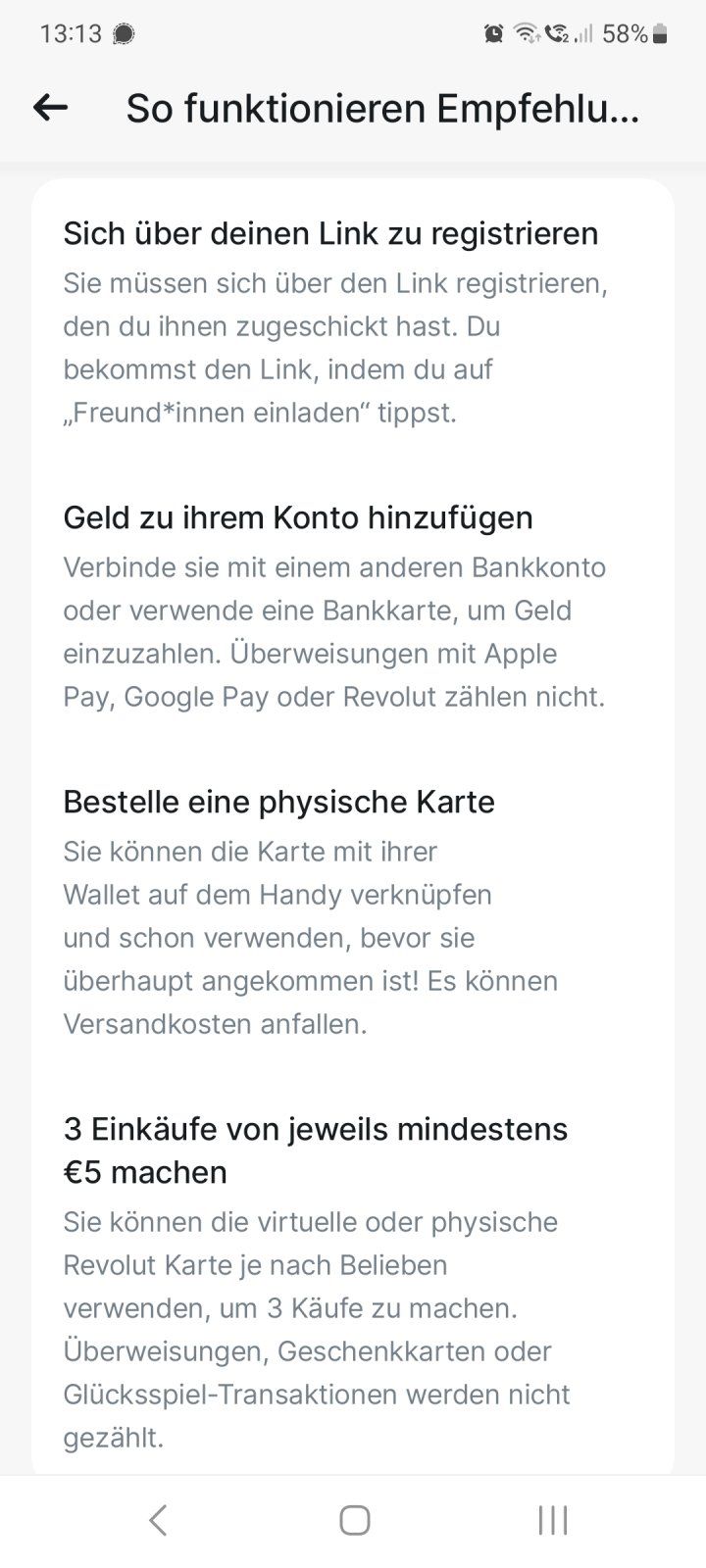Go back from the Empfehlungen info page

pyautogui.click(x=50, y=108)
